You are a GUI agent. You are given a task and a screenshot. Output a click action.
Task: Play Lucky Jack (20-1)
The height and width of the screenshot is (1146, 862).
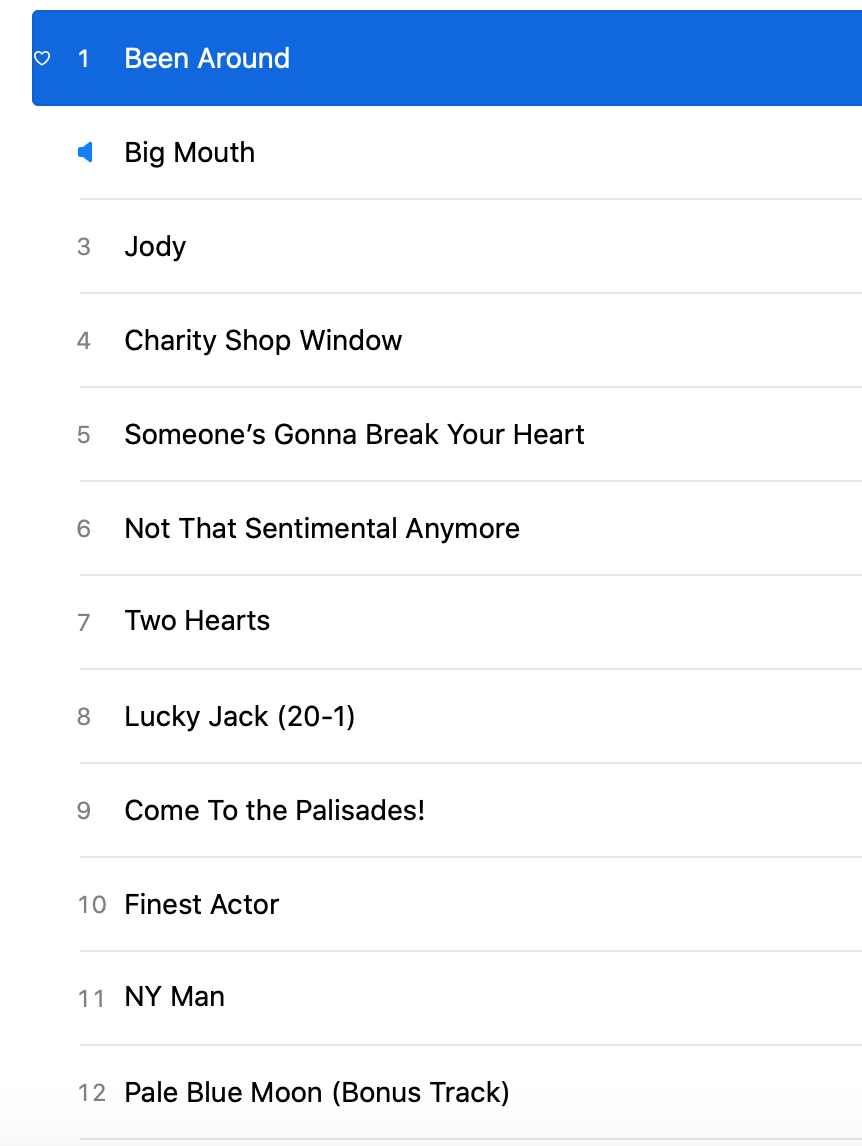click(240, 717)
